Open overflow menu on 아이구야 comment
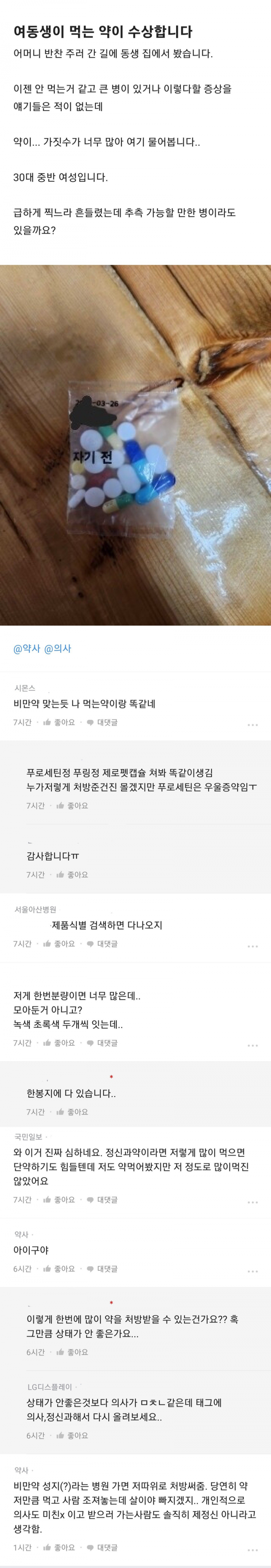The image size is (271, 1568). (x=252, y=1271)
